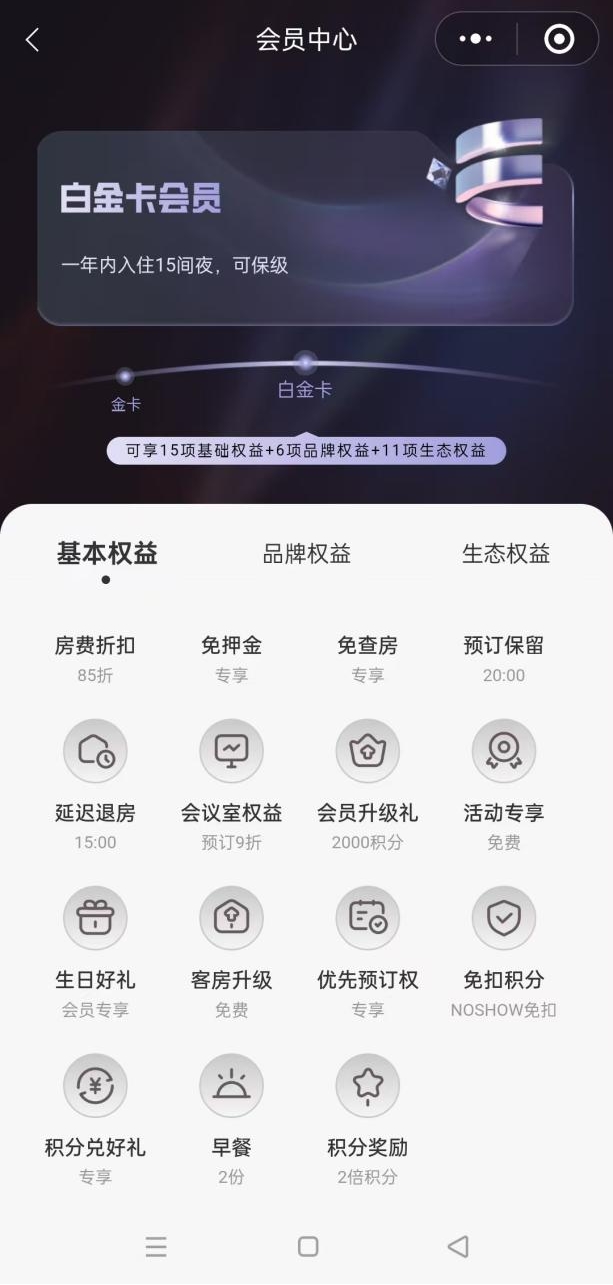Screen dimensions: 613x1285
Task: Go back from the 会员中心 page
Action: point(32,40)
